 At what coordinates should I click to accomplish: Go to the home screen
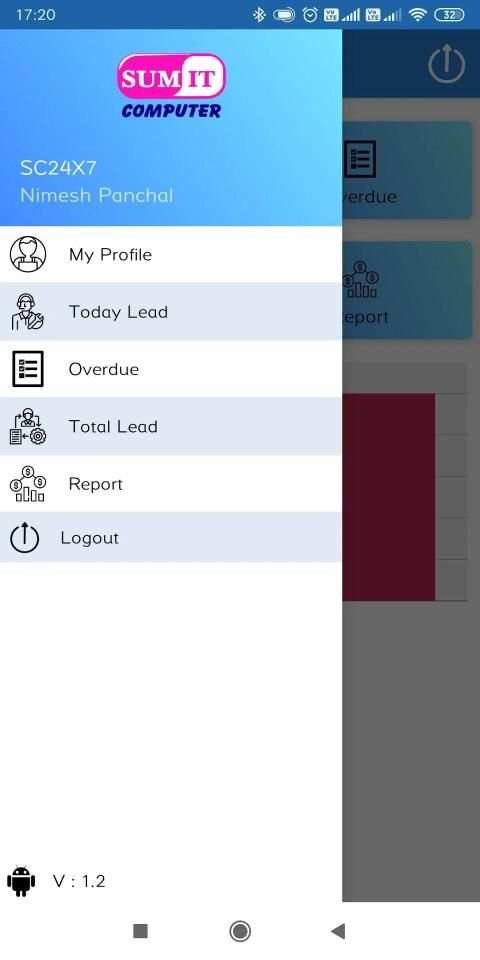(240, 931)
